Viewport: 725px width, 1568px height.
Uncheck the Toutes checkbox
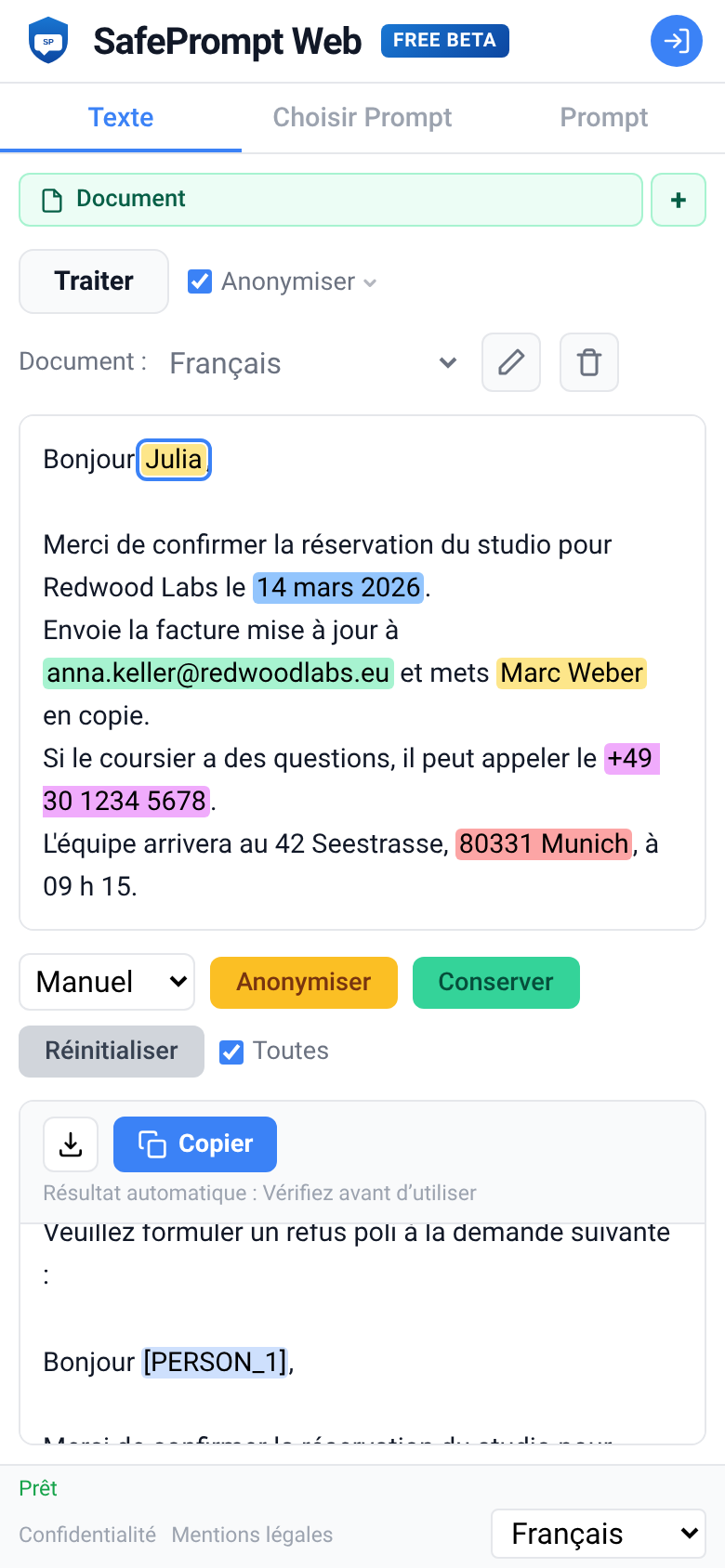tap(231, 1051)
